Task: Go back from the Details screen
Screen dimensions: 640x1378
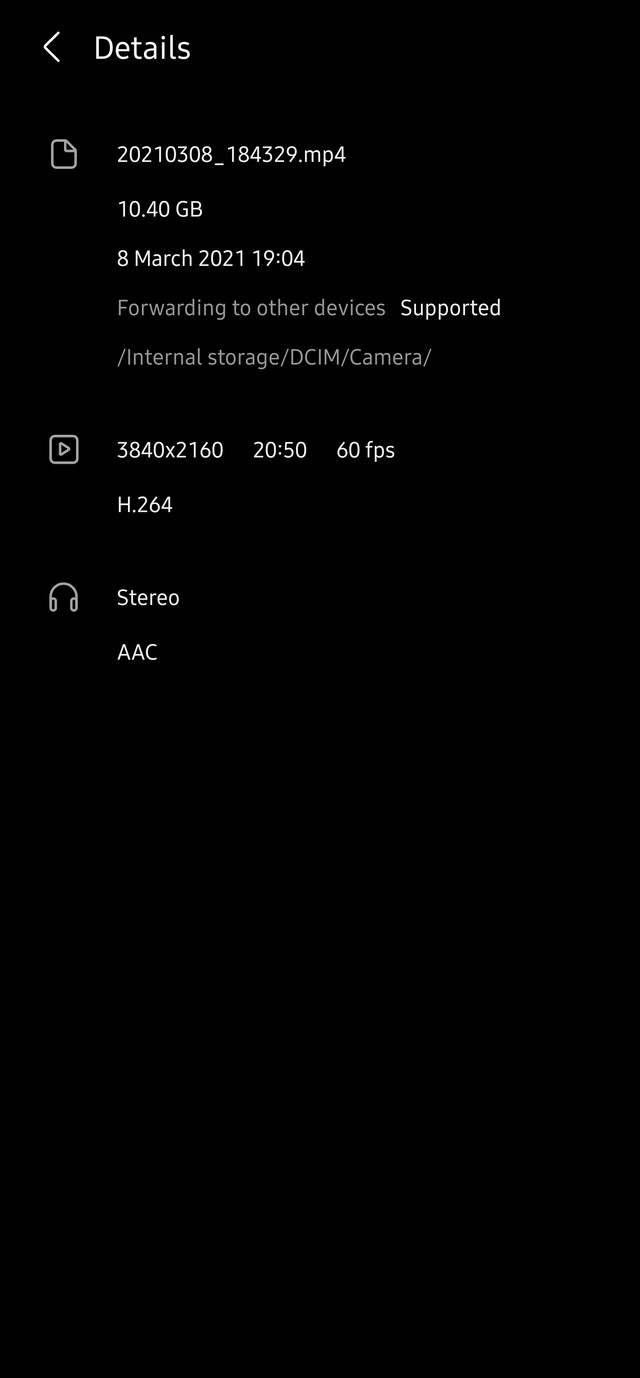Action: tap(52, 47)
